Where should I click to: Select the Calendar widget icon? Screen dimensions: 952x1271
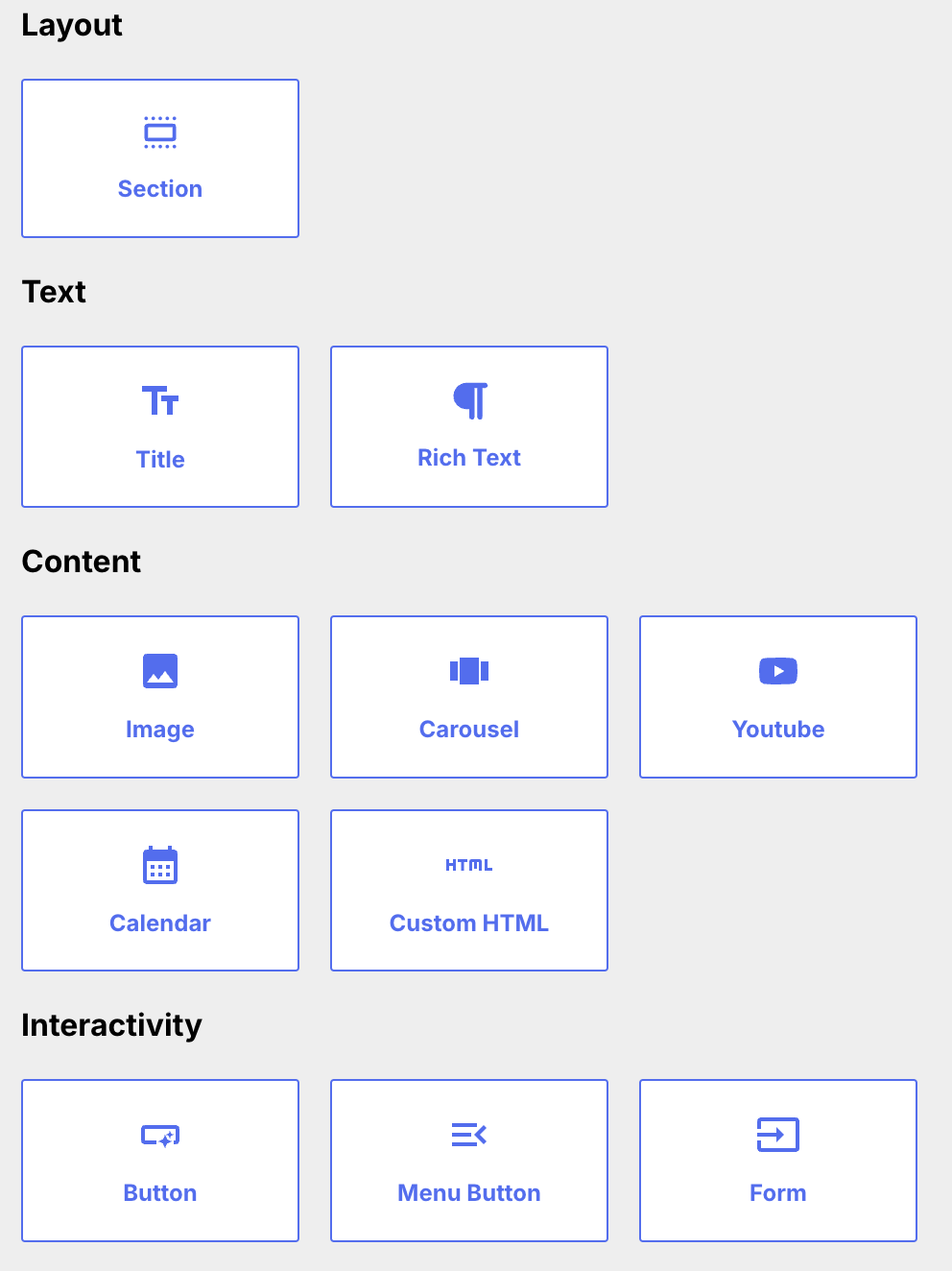tap(159, 865)
